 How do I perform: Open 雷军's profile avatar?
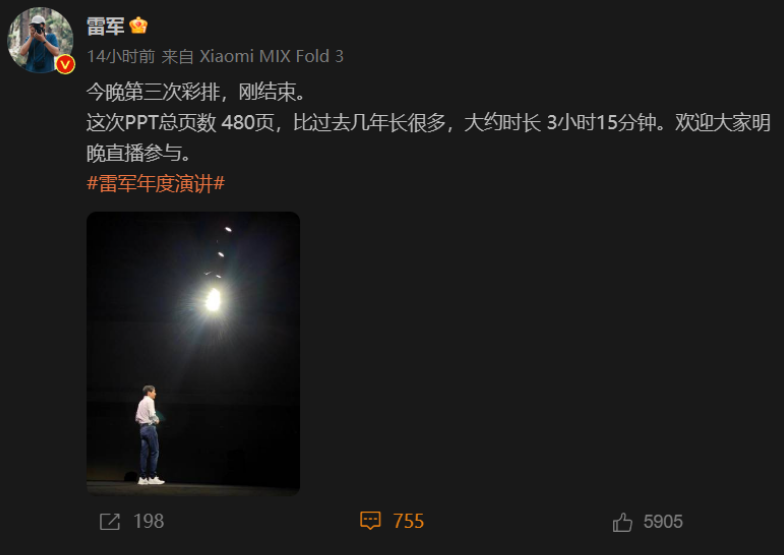pyautogui.click(x=40, y=40)
